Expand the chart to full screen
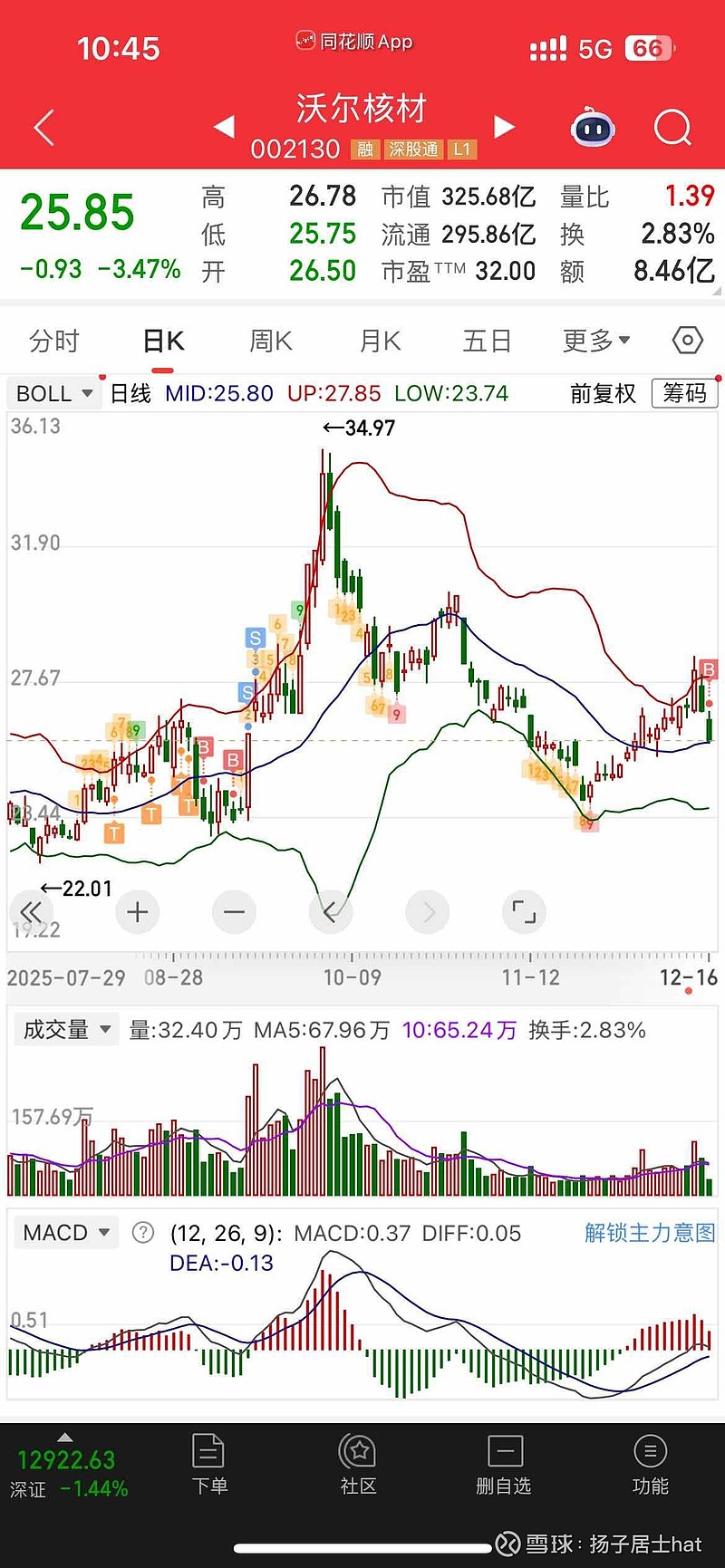Viewport: 725px width, 1568px height. point(524,912)
